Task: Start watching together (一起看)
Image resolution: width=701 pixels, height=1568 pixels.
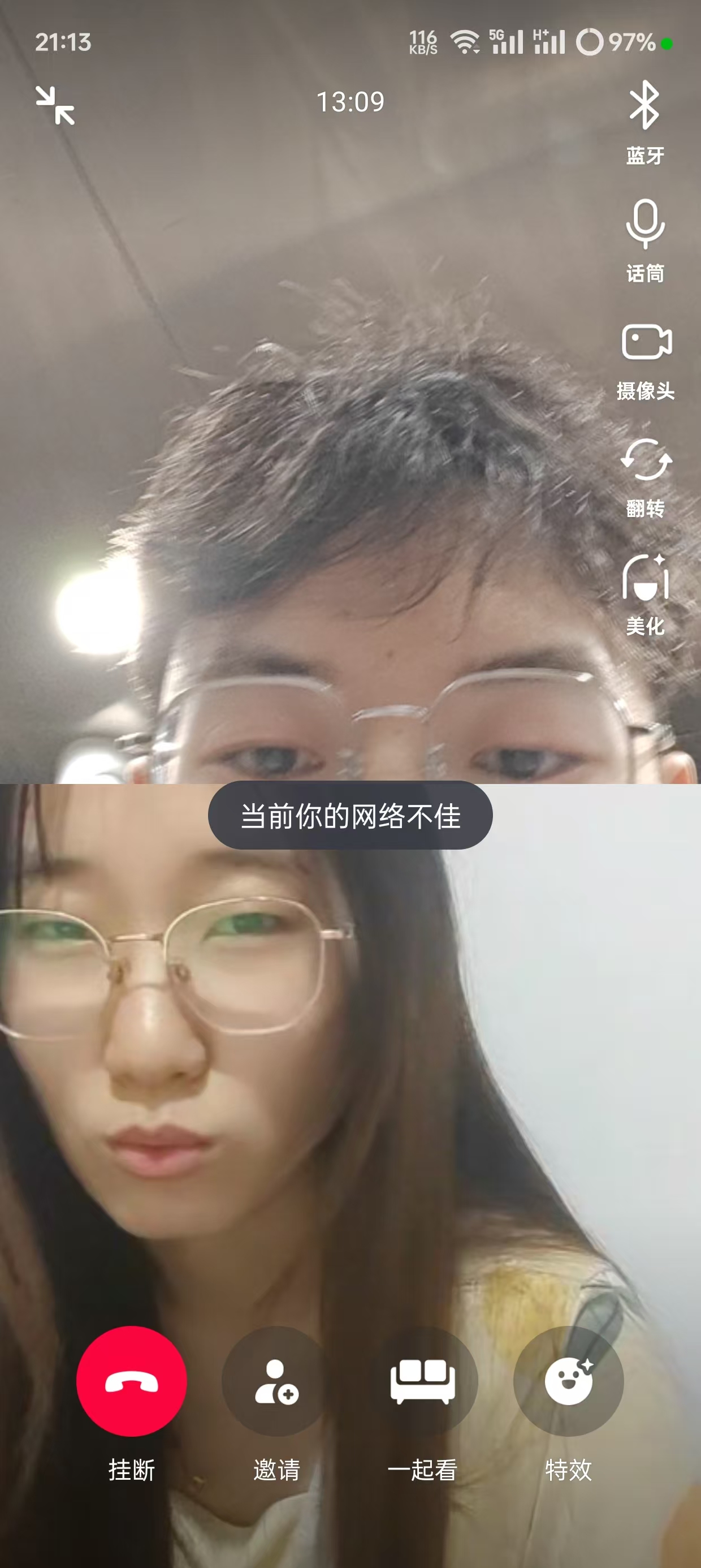Action: click(422, 1382)
